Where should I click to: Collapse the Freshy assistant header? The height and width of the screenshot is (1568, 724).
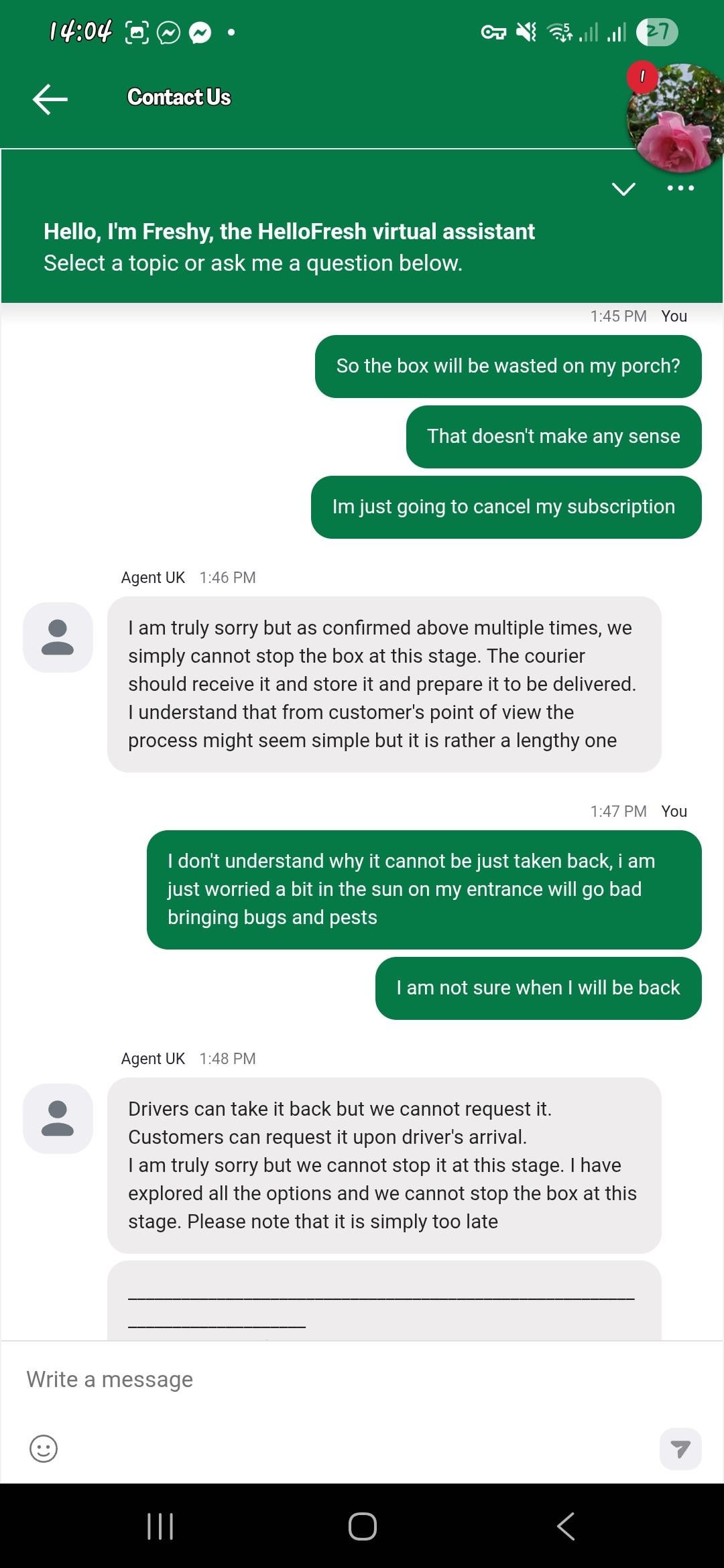[623, 189]
